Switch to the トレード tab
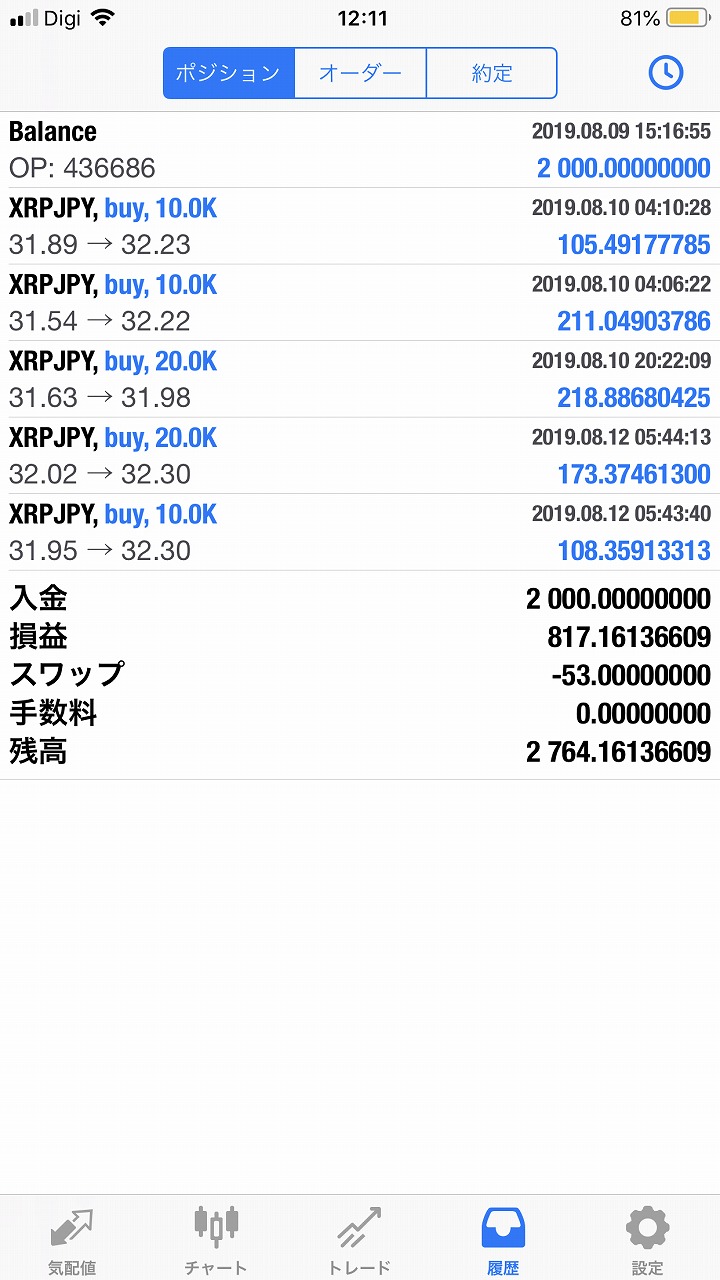Screen dimensions: 720x1280 pos(360,1239)
